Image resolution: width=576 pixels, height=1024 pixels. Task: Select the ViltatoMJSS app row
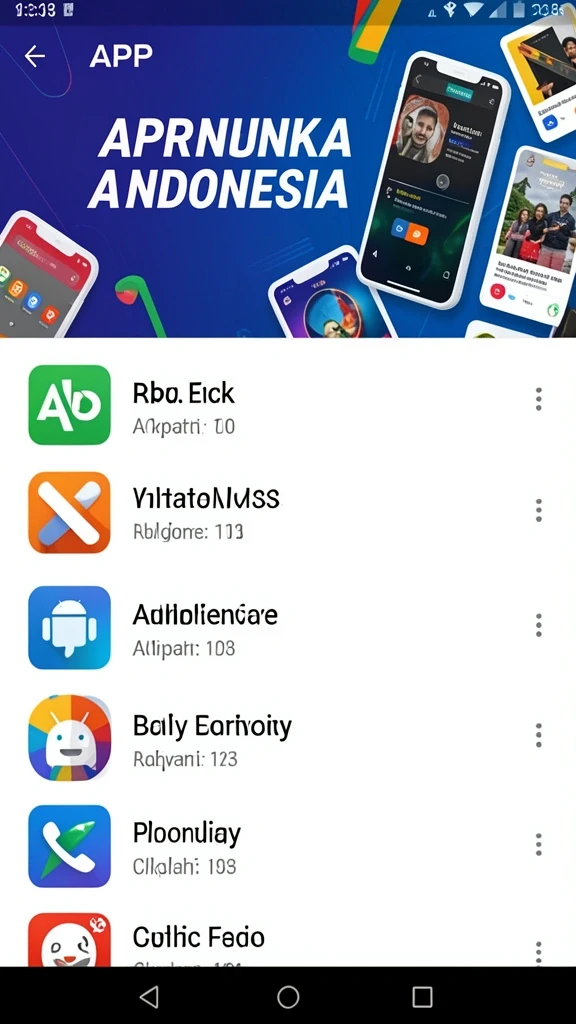(x=288, y=513)
